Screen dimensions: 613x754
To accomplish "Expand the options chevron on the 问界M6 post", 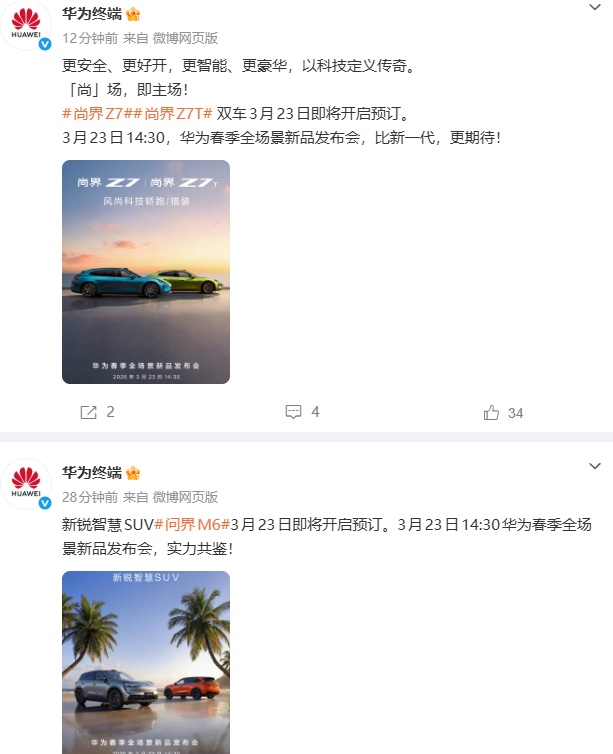I will [594, 469].
